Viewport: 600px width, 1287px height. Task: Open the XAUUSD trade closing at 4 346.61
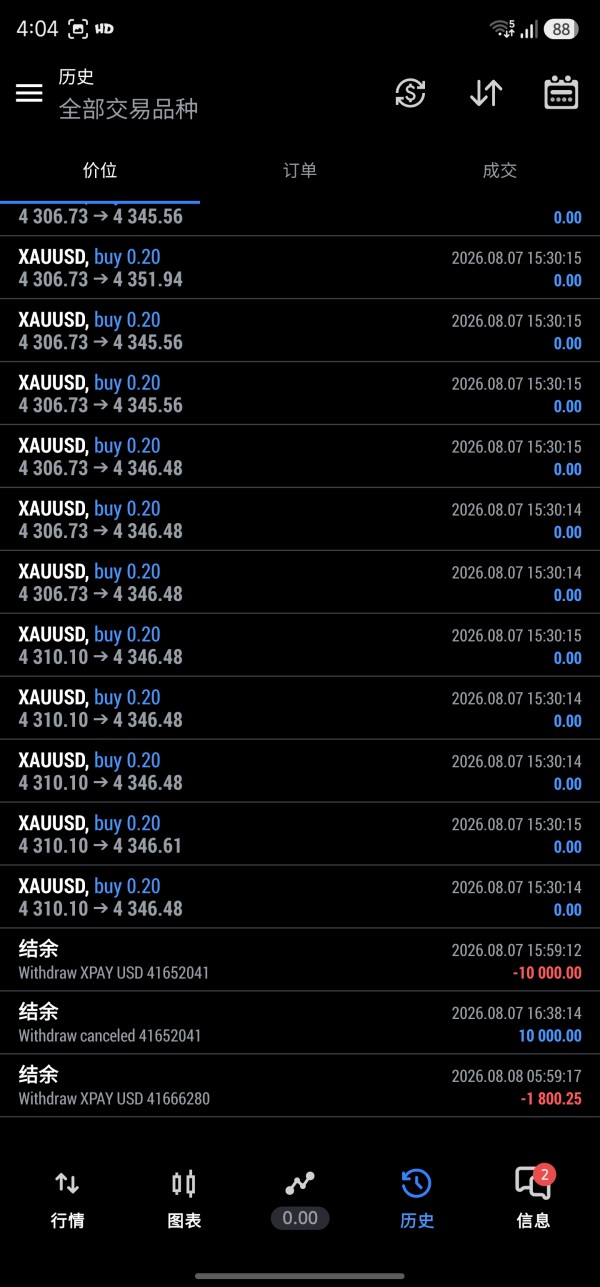(300, 834)
